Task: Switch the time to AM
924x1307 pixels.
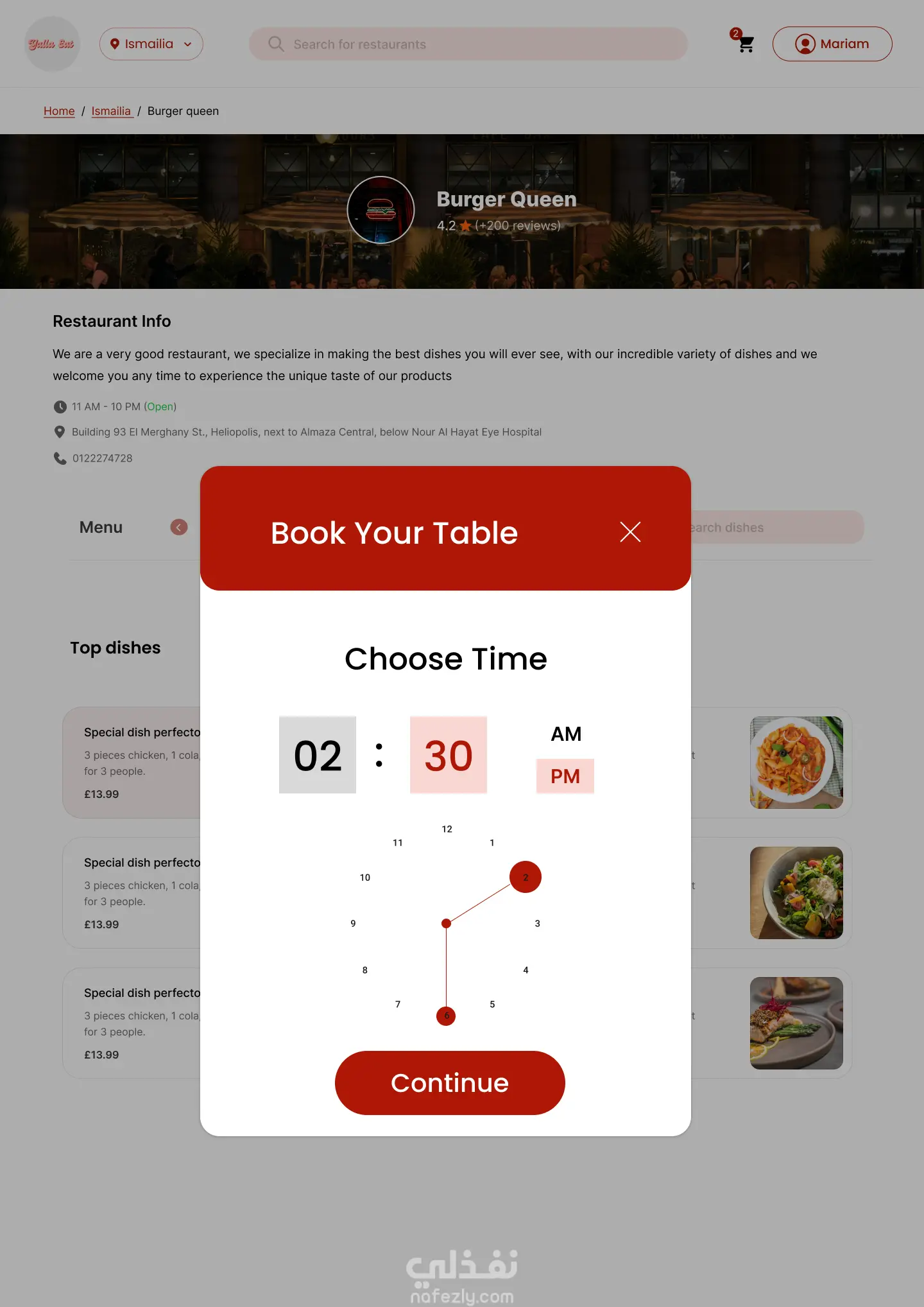Action: coord(565,734)
